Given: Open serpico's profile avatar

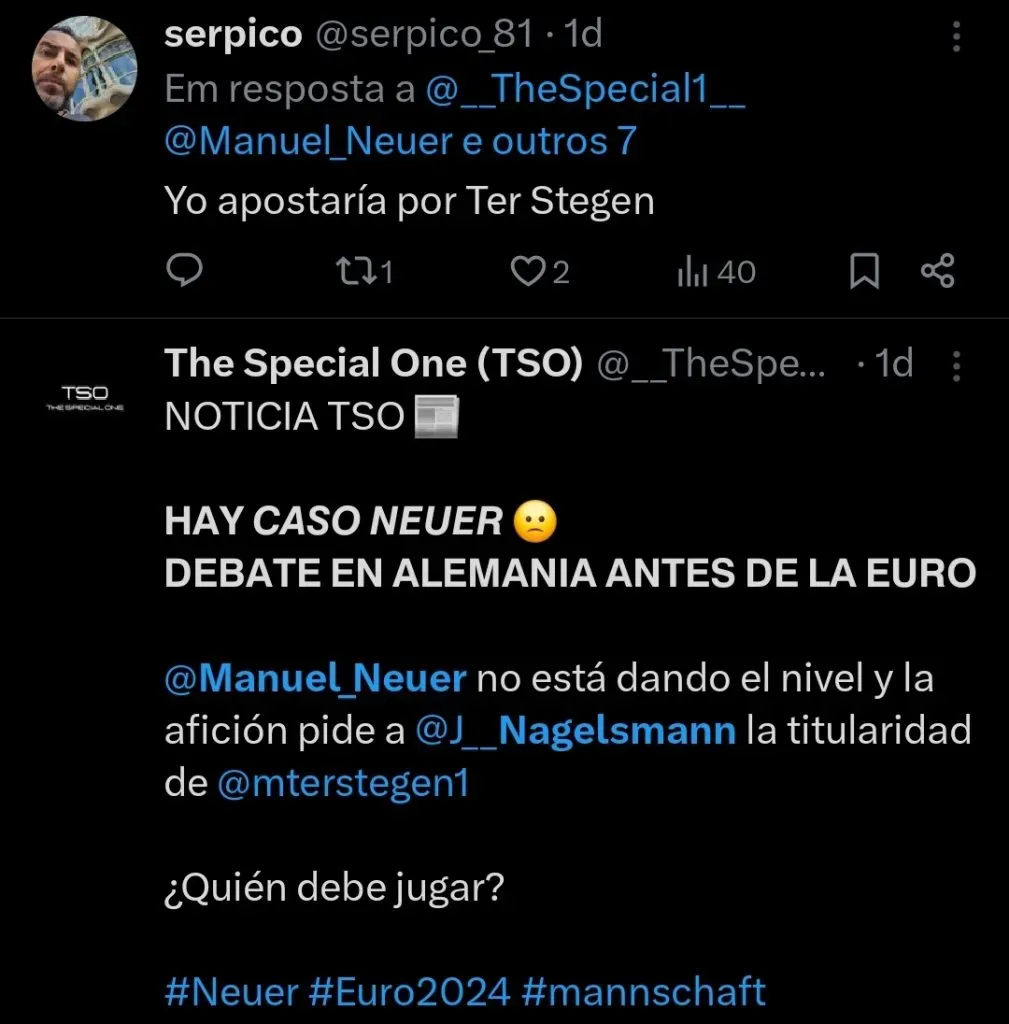Looking at the screenshot, I should [85, 65].
